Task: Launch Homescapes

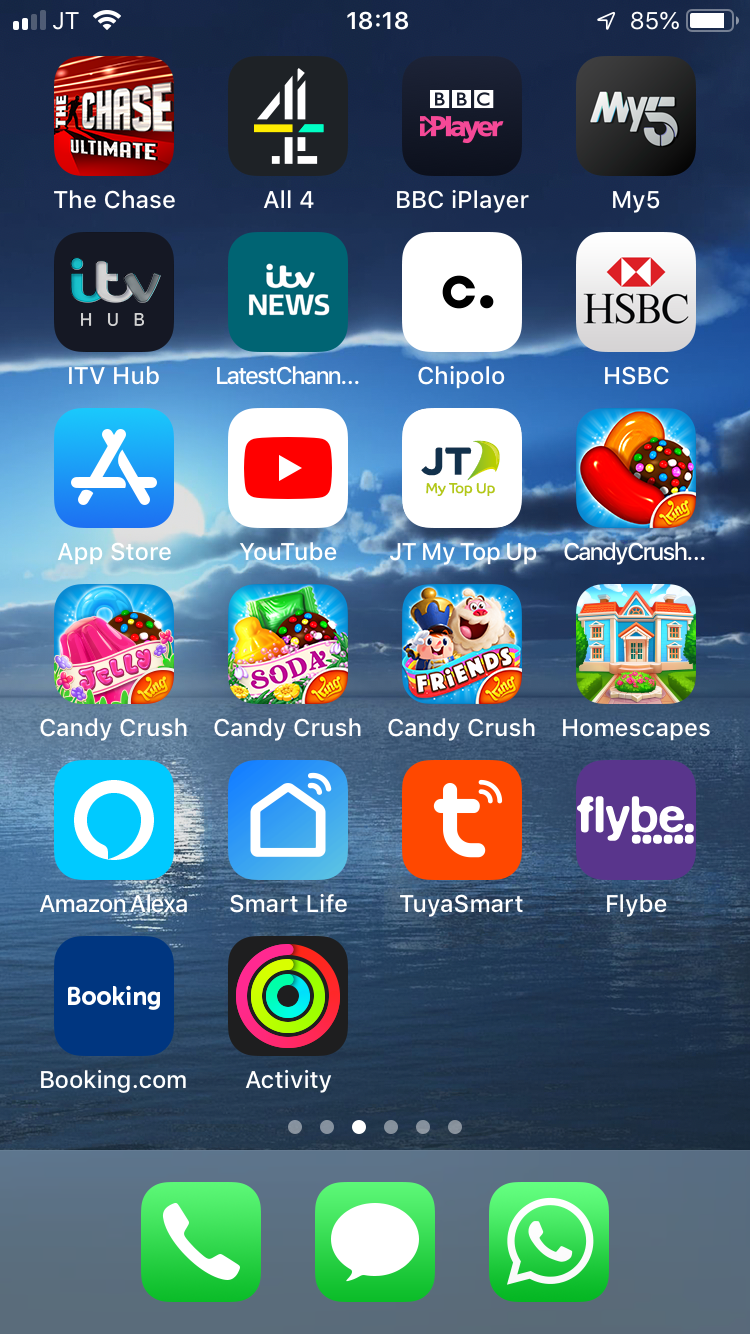Action: (636, 644)
